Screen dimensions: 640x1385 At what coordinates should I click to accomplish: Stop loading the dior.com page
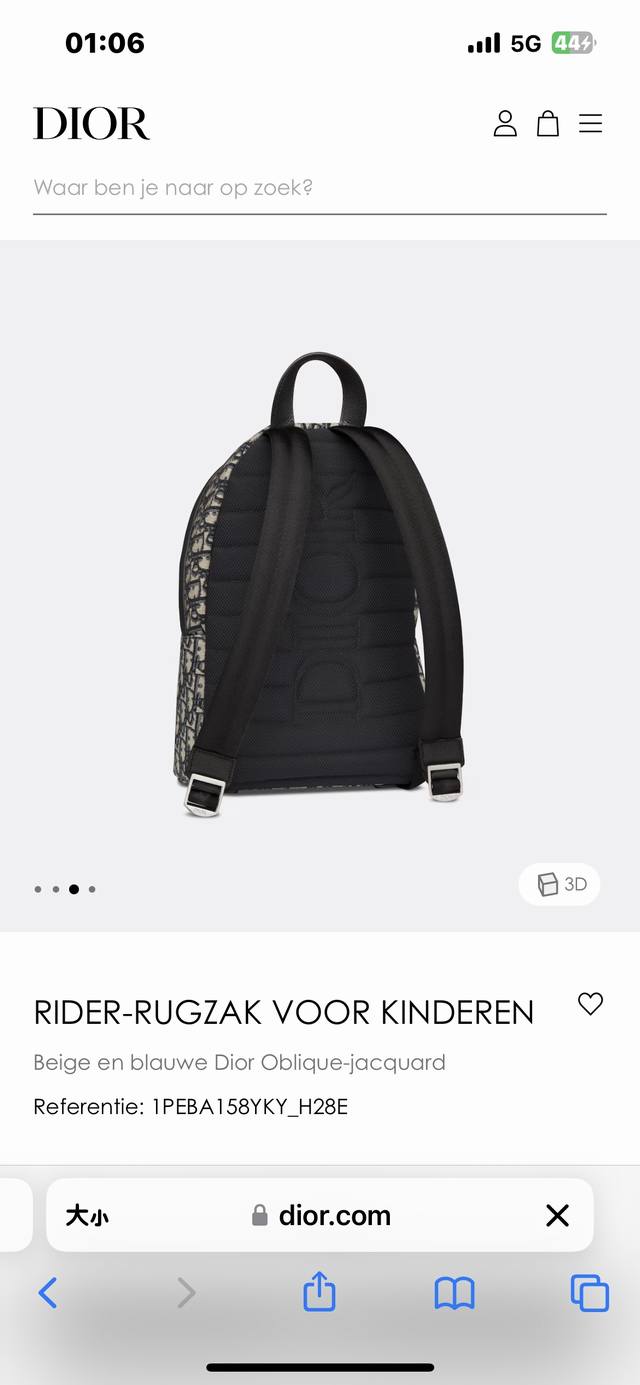click(x=557, y=1215)
